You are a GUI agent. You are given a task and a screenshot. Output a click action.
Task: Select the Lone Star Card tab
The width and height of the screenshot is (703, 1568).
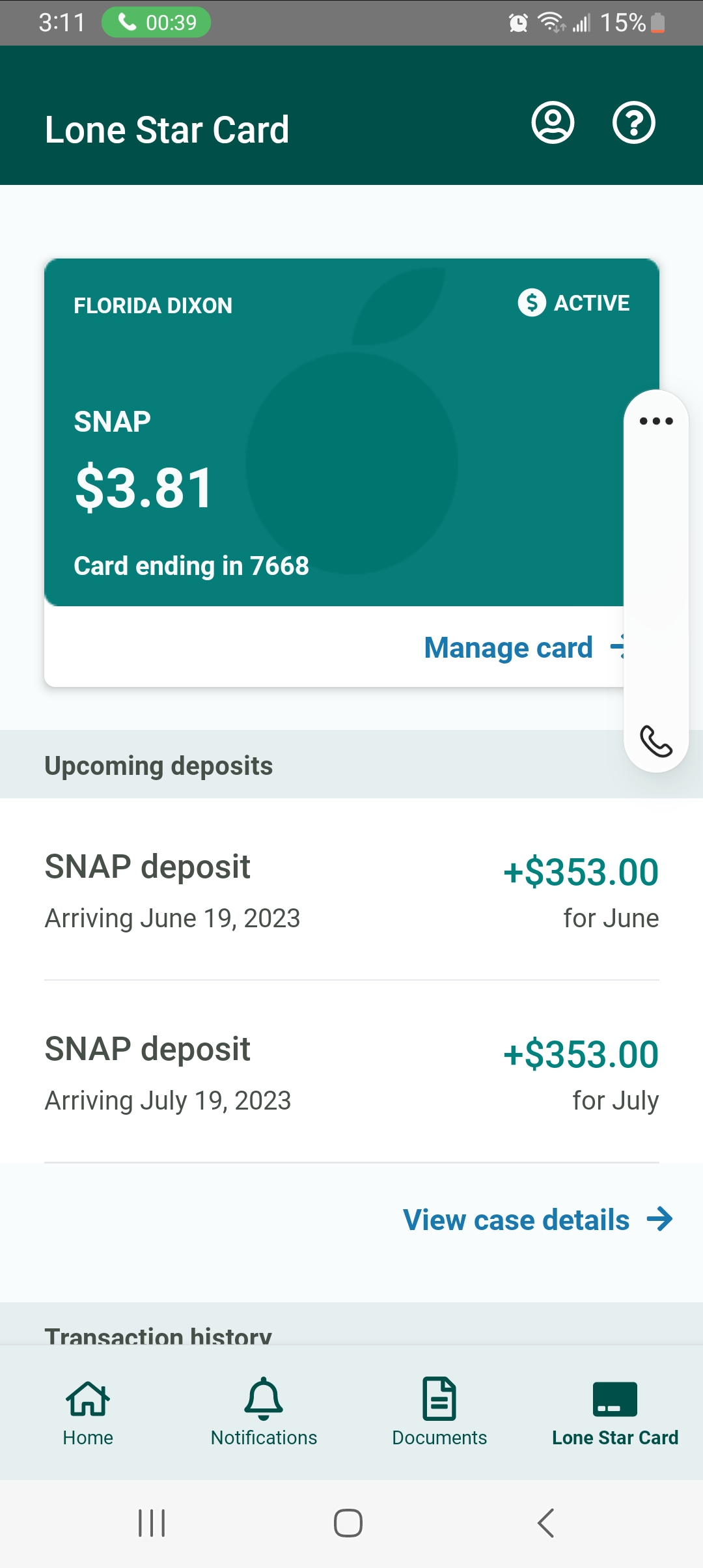click(615, 1412)
